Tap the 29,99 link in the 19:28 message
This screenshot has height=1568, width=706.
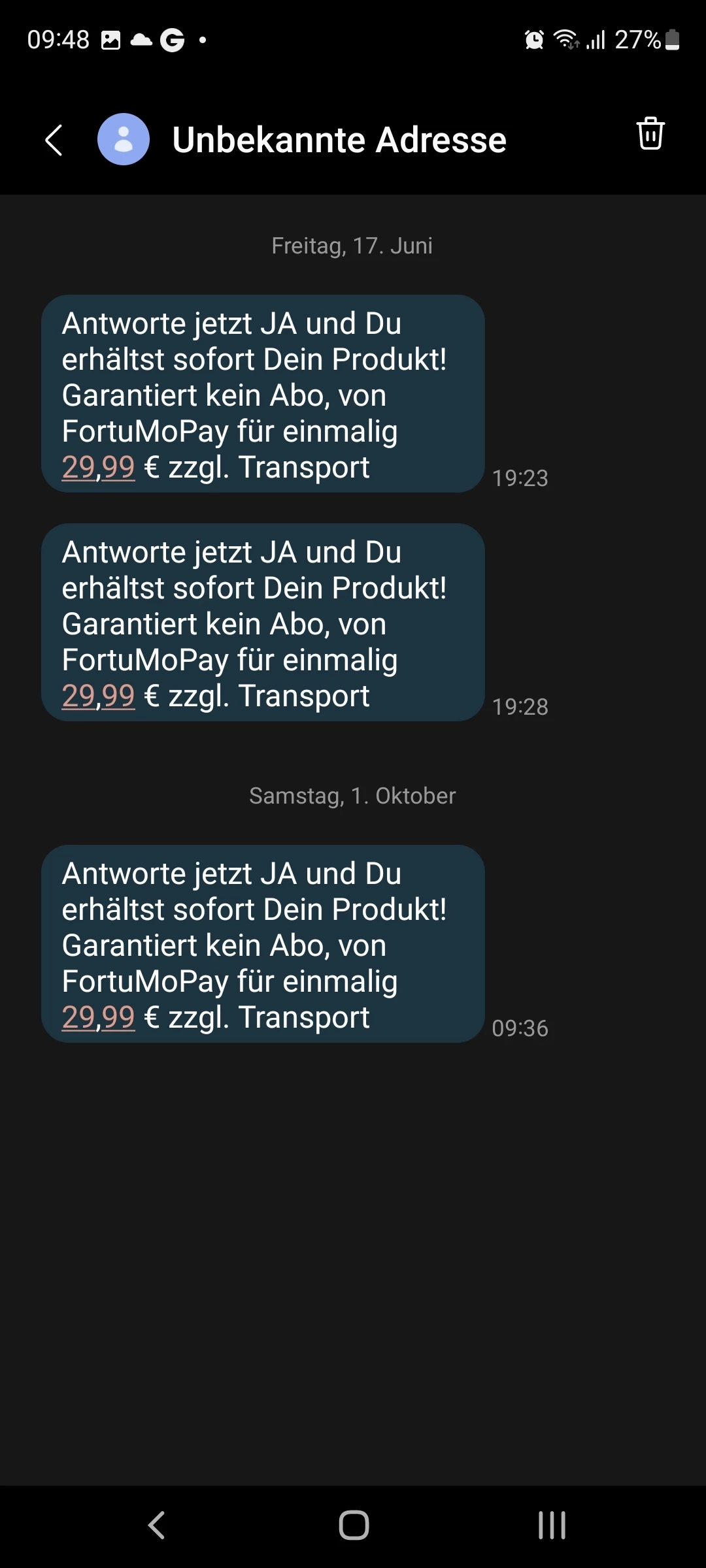pos(99,696)
